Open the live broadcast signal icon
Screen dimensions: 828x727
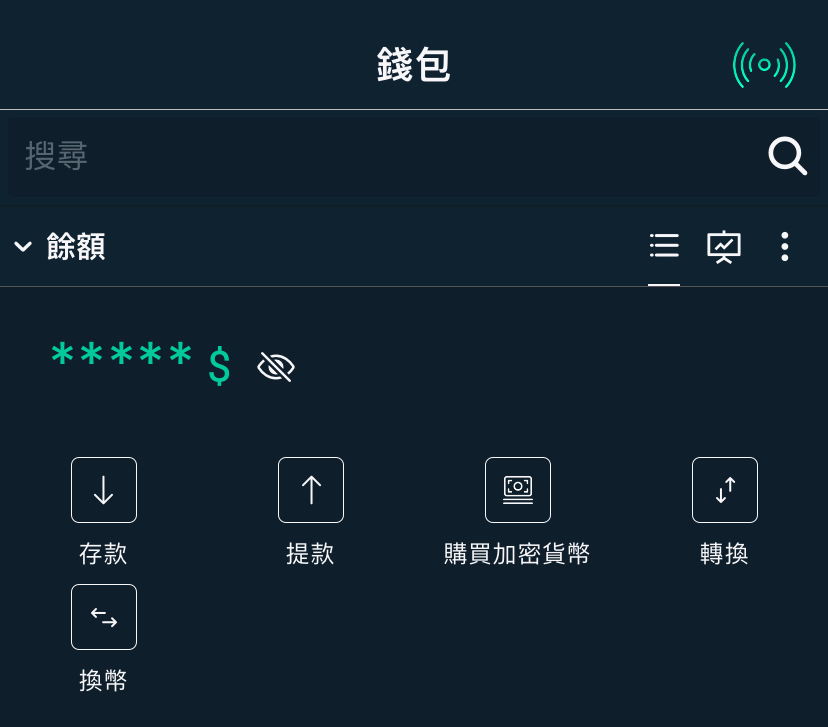[764, 65]
